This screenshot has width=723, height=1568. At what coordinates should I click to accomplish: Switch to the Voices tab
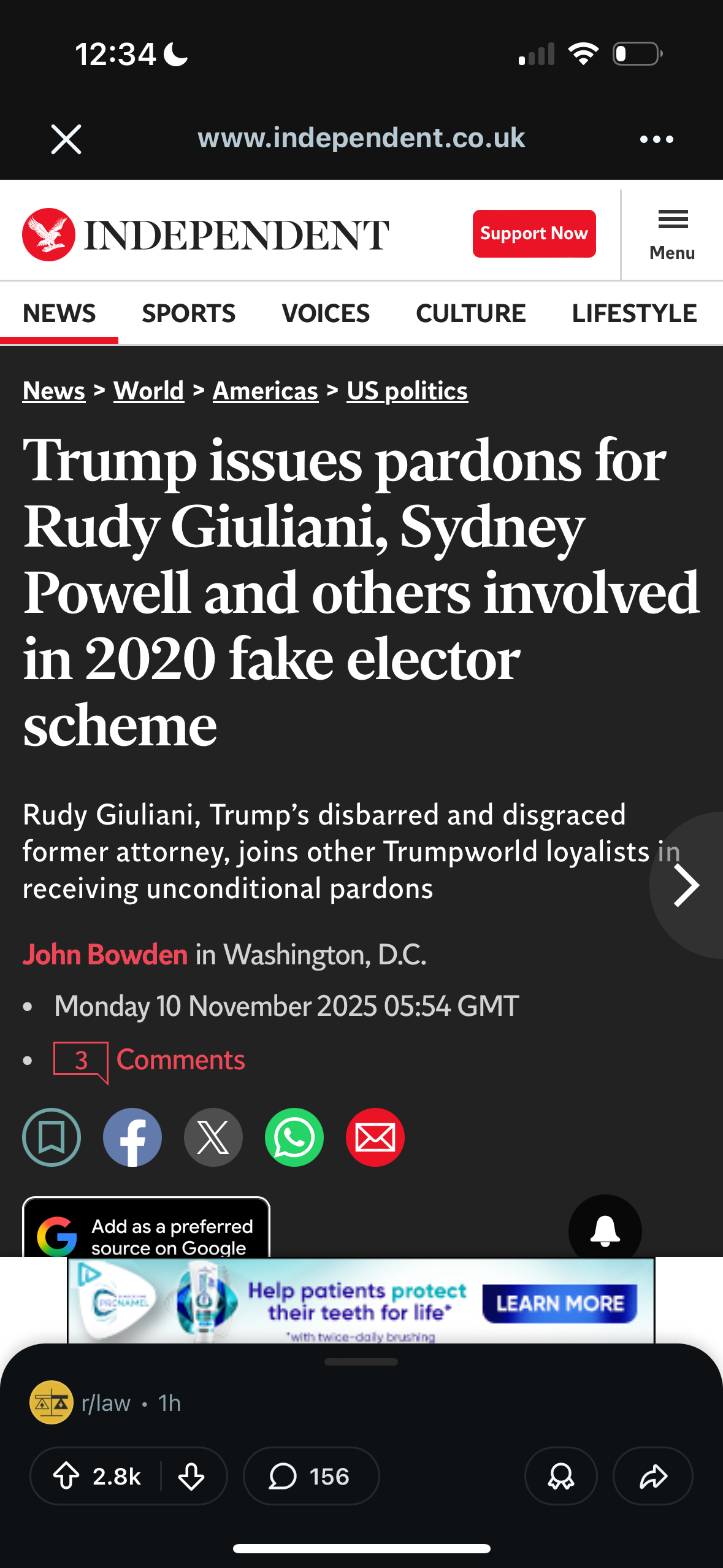pos(326,313)
